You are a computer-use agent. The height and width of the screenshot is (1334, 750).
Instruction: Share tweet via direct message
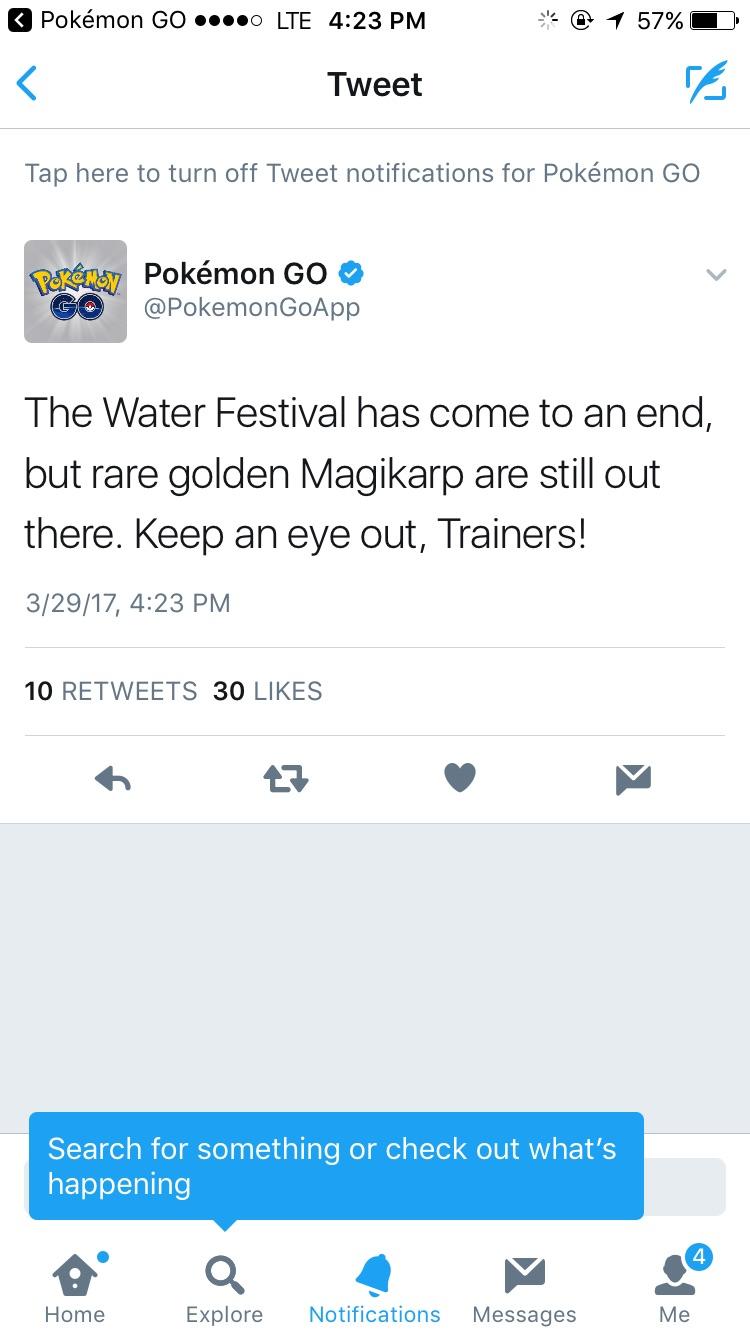[633, 779]
